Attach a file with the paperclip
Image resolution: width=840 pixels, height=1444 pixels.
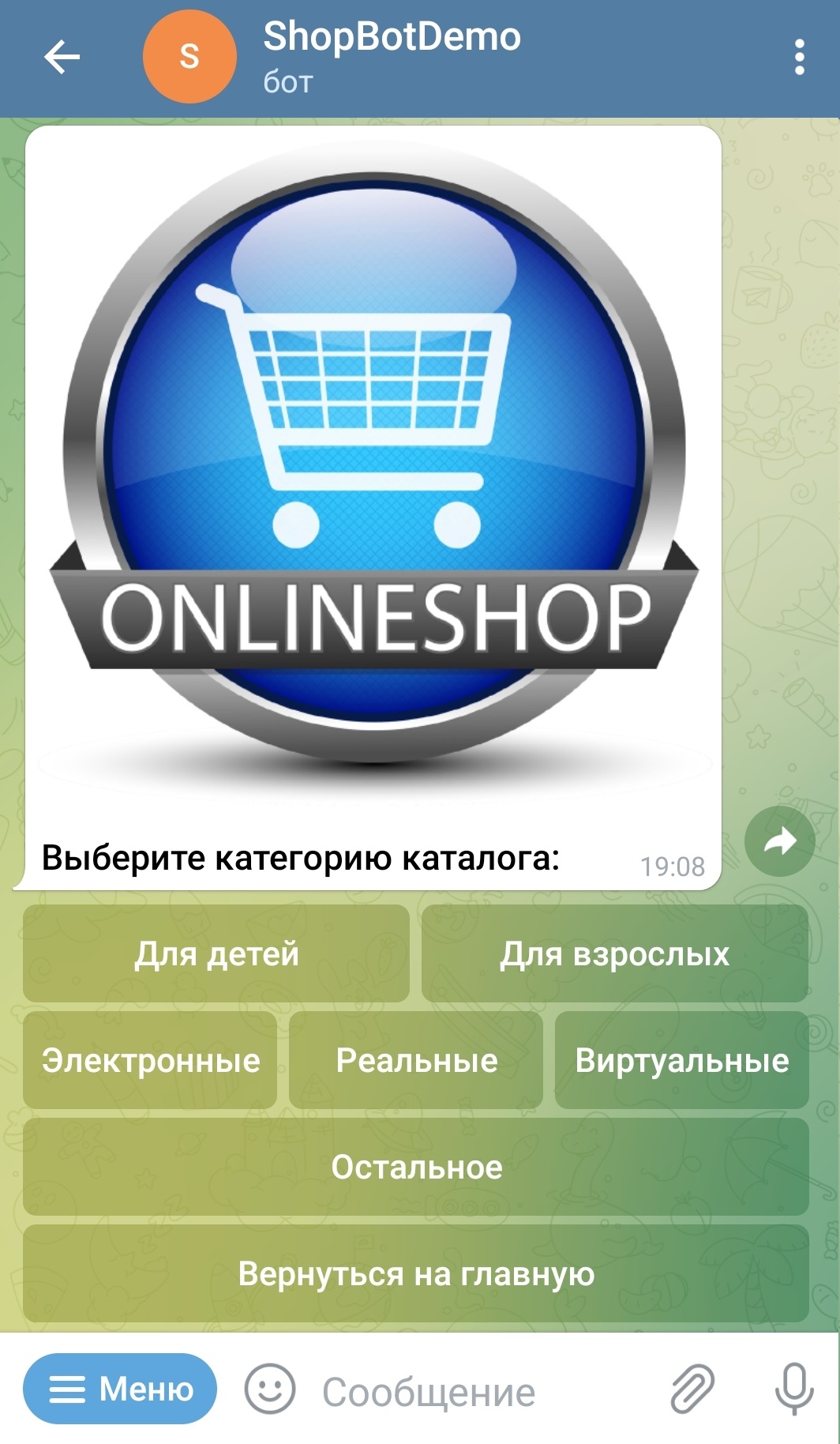(x=692, y=1389)
